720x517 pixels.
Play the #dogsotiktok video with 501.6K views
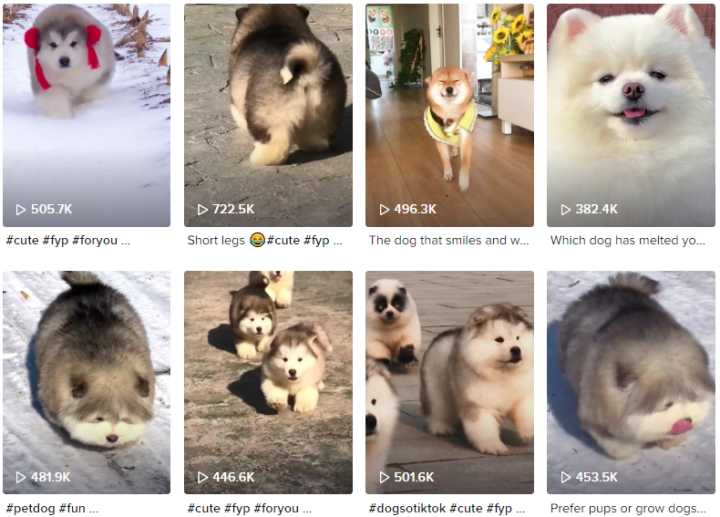(x=449, y=382)
